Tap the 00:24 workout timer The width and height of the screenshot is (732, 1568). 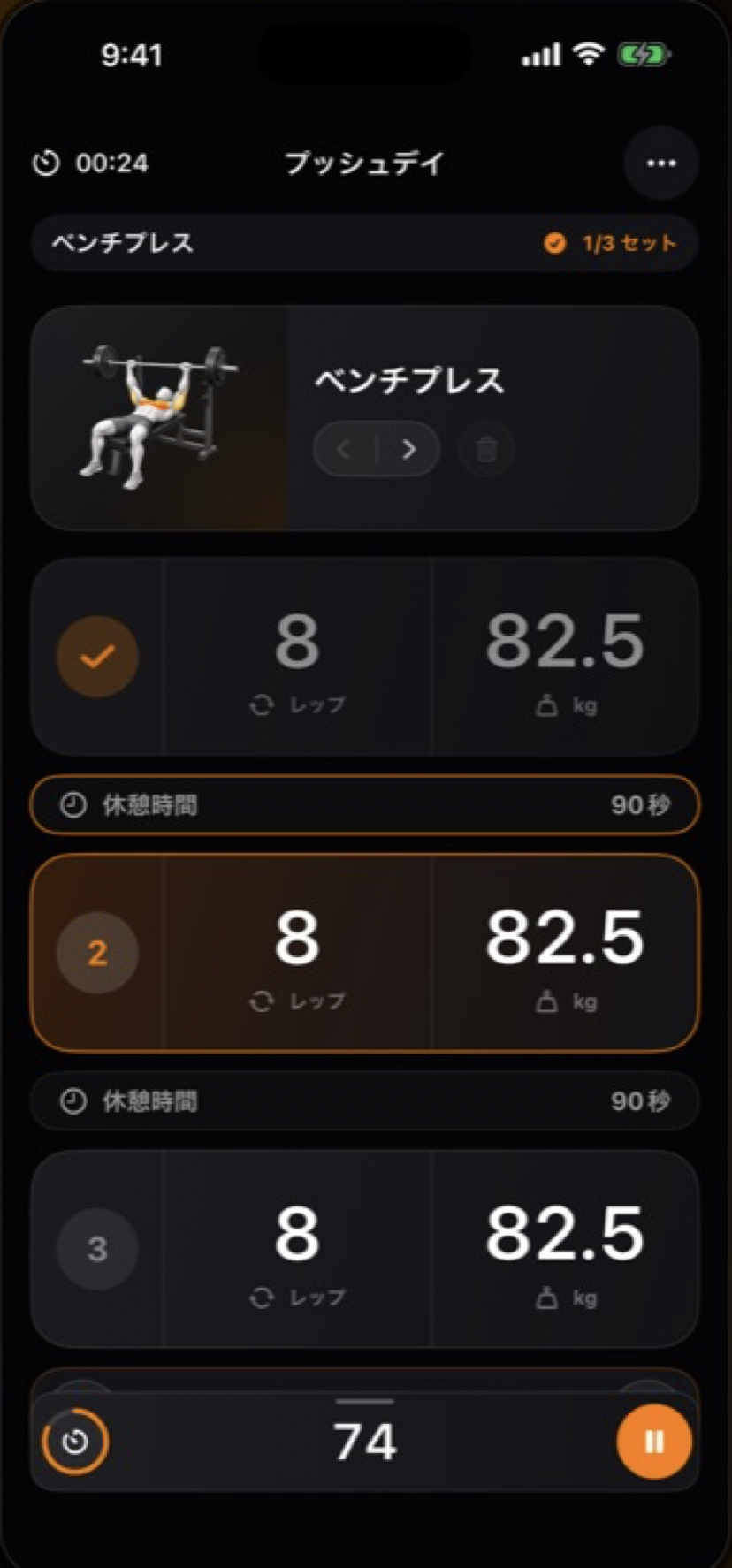[x=90, y=163]
